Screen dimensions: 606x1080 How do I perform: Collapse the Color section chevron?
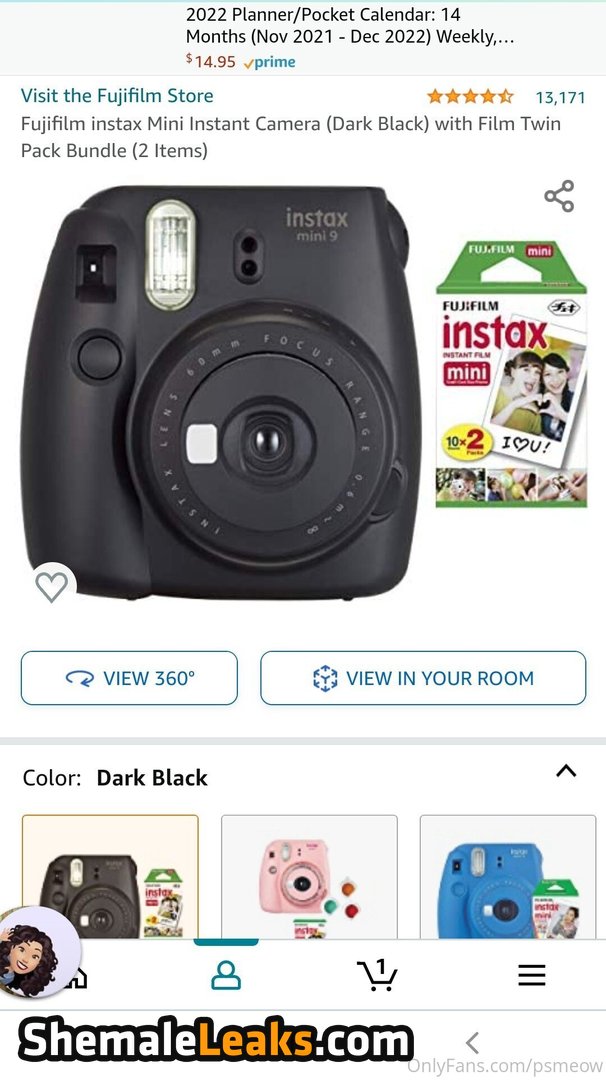pyautogui.click(x=566, y=771)
